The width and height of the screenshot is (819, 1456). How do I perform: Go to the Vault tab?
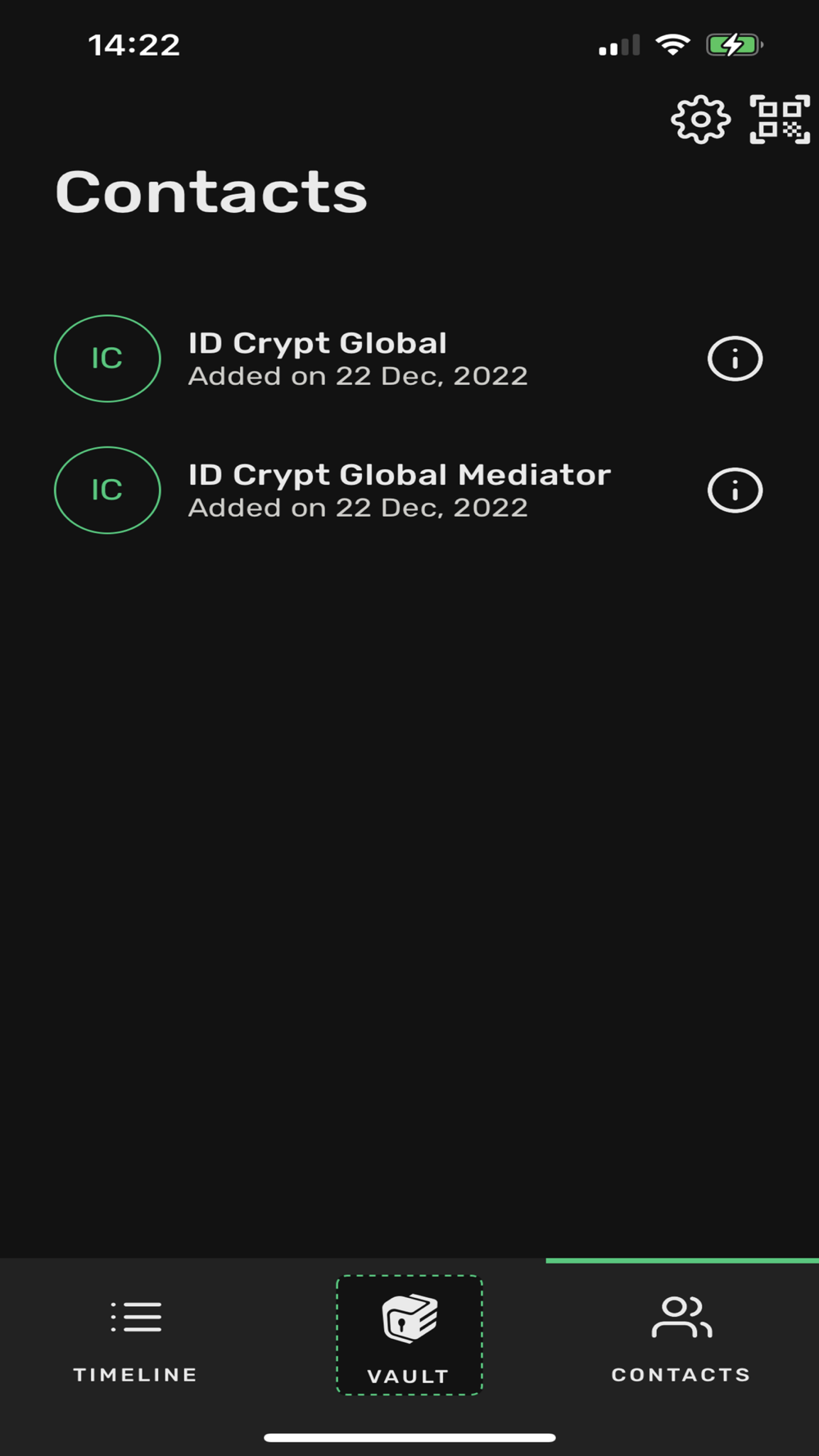409,1335
